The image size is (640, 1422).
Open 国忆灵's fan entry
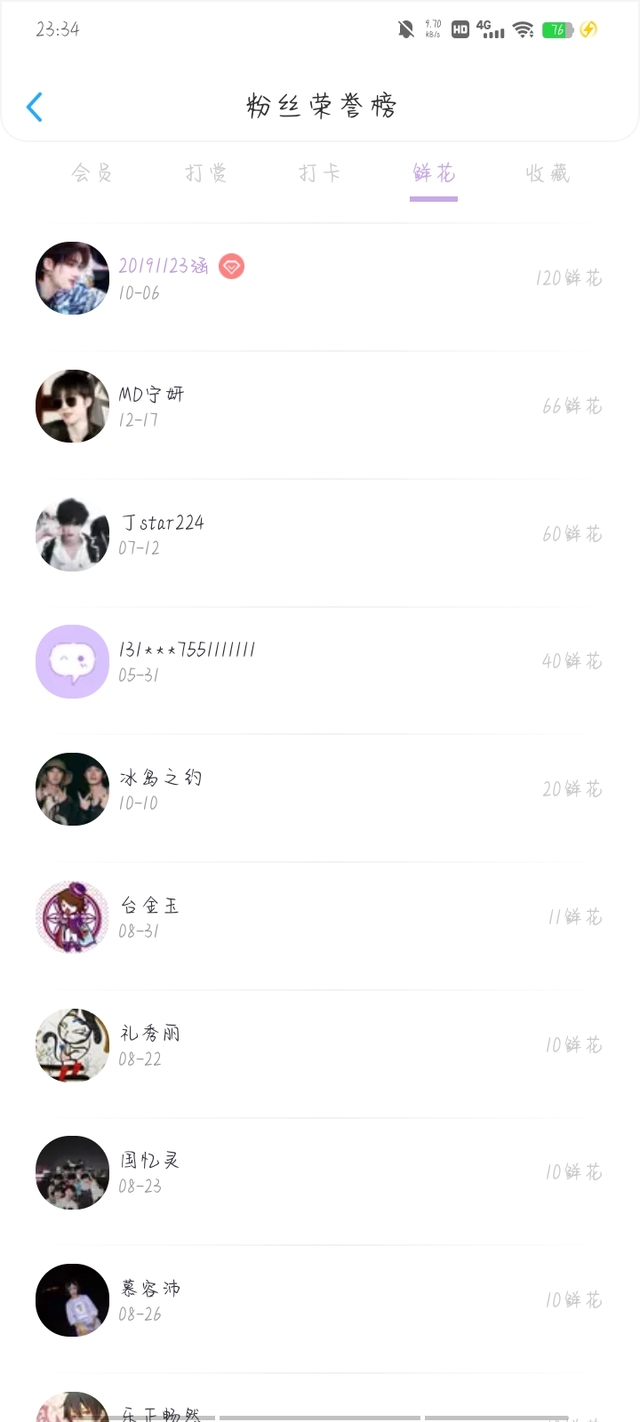click(320, 1172)
